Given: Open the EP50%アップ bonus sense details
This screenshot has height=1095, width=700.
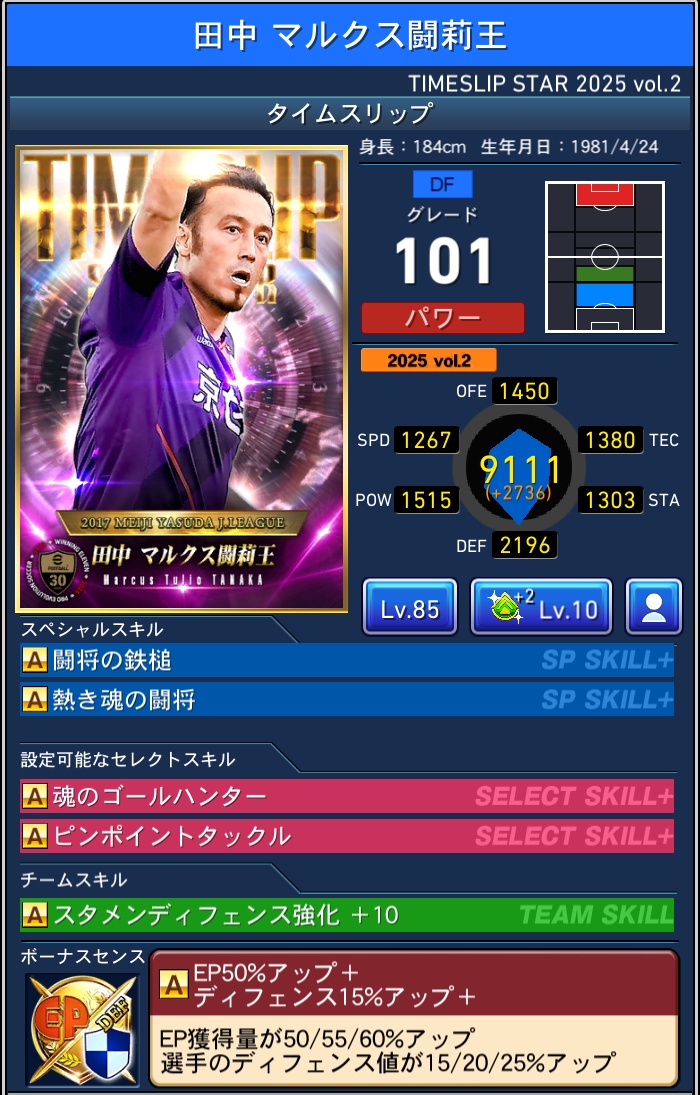Looking at the screenshot, I should point(413,1016).
